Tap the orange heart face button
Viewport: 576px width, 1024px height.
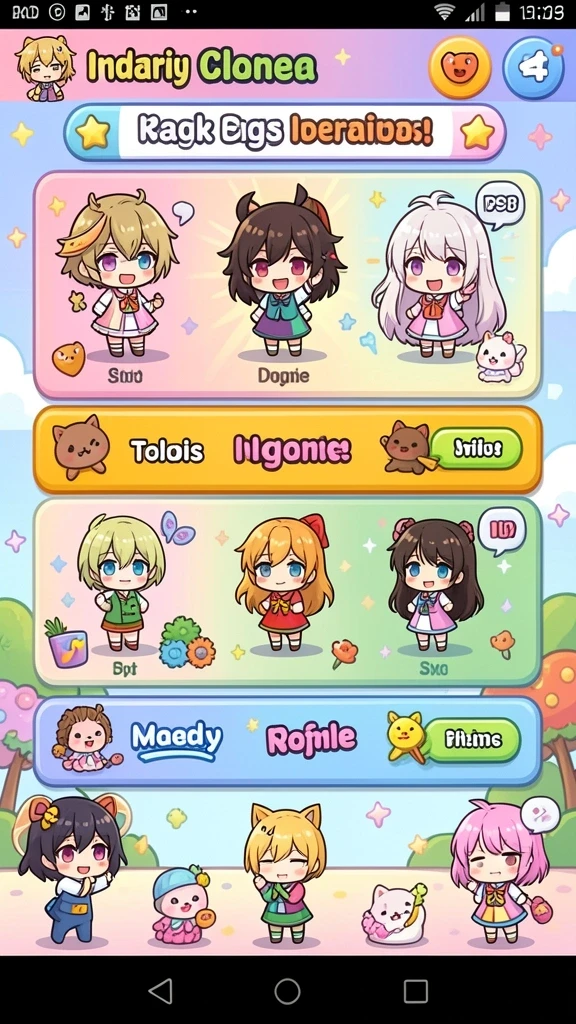pyautogui.click(x=460, y=67)
